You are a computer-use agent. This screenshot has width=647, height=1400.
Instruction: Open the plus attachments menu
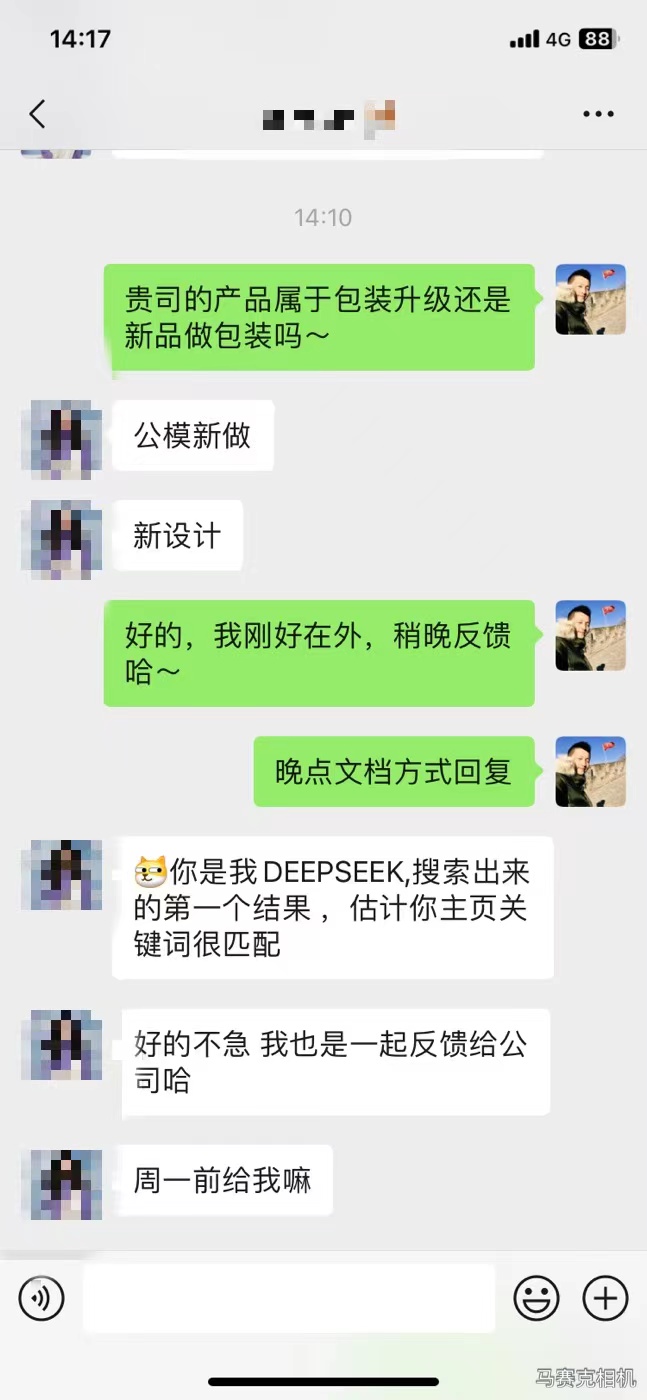click(605, 1298)
